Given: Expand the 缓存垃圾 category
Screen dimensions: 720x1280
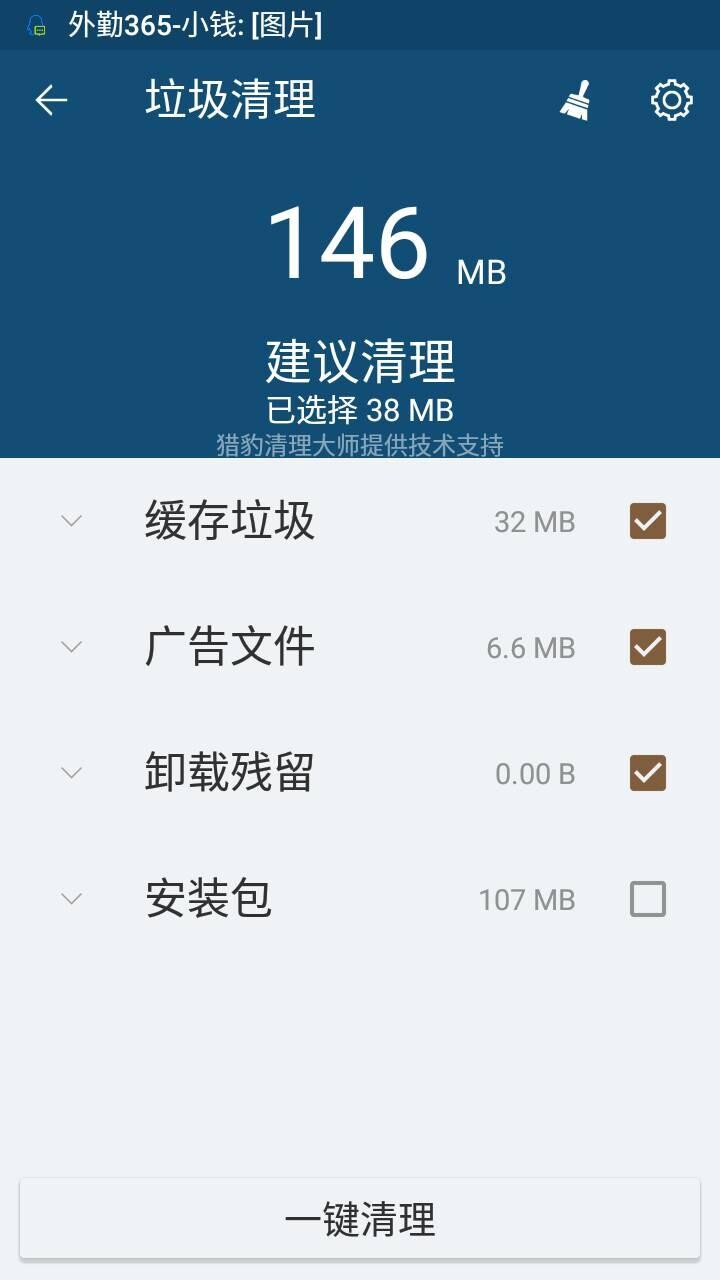Looking at the screenshot, I should coord(71,521).
